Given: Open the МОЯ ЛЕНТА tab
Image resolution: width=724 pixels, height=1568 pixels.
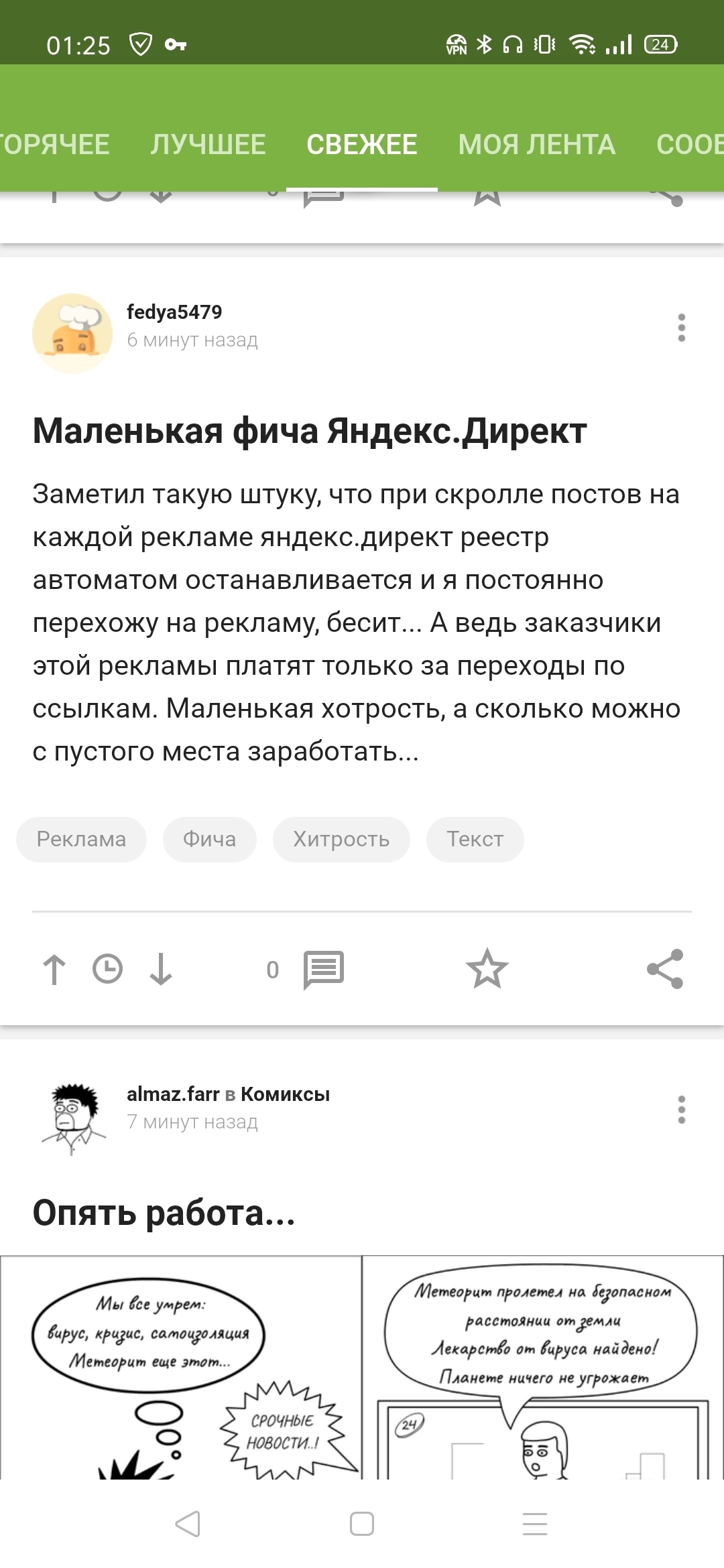Looking at the screenshot, I should [x=536, y=144].
